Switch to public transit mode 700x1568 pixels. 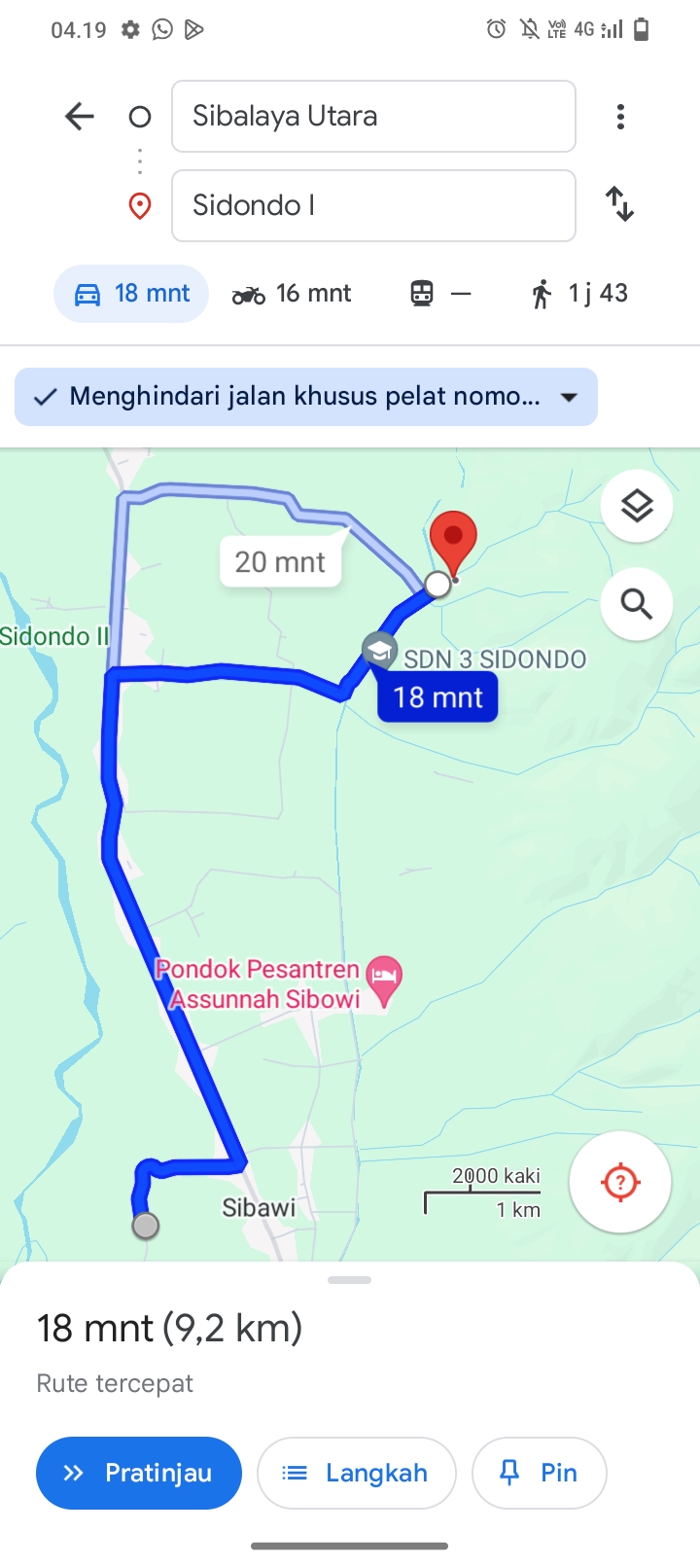coord(440,294)
